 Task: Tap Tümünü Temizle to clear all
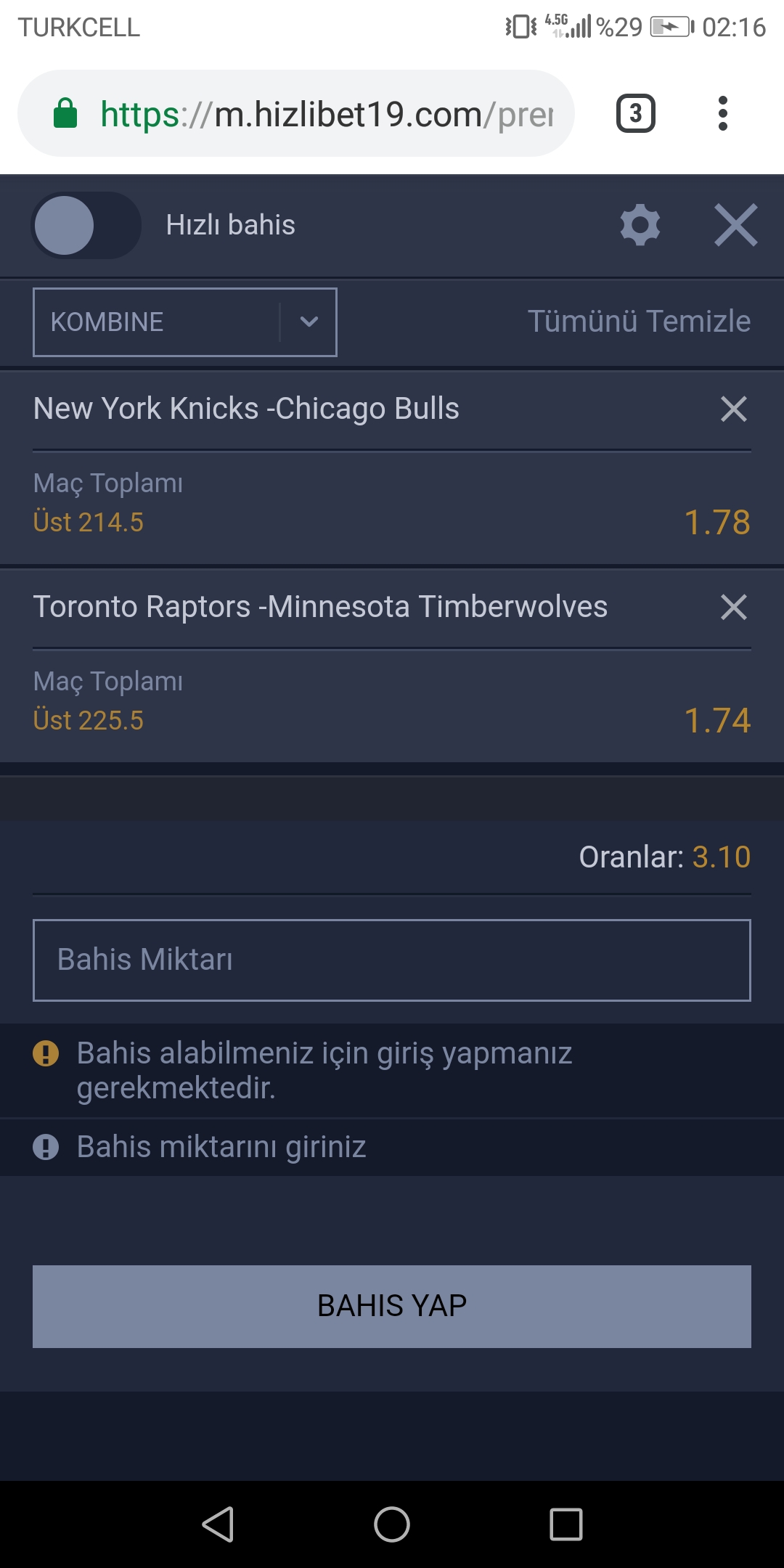tap(639, 322)
